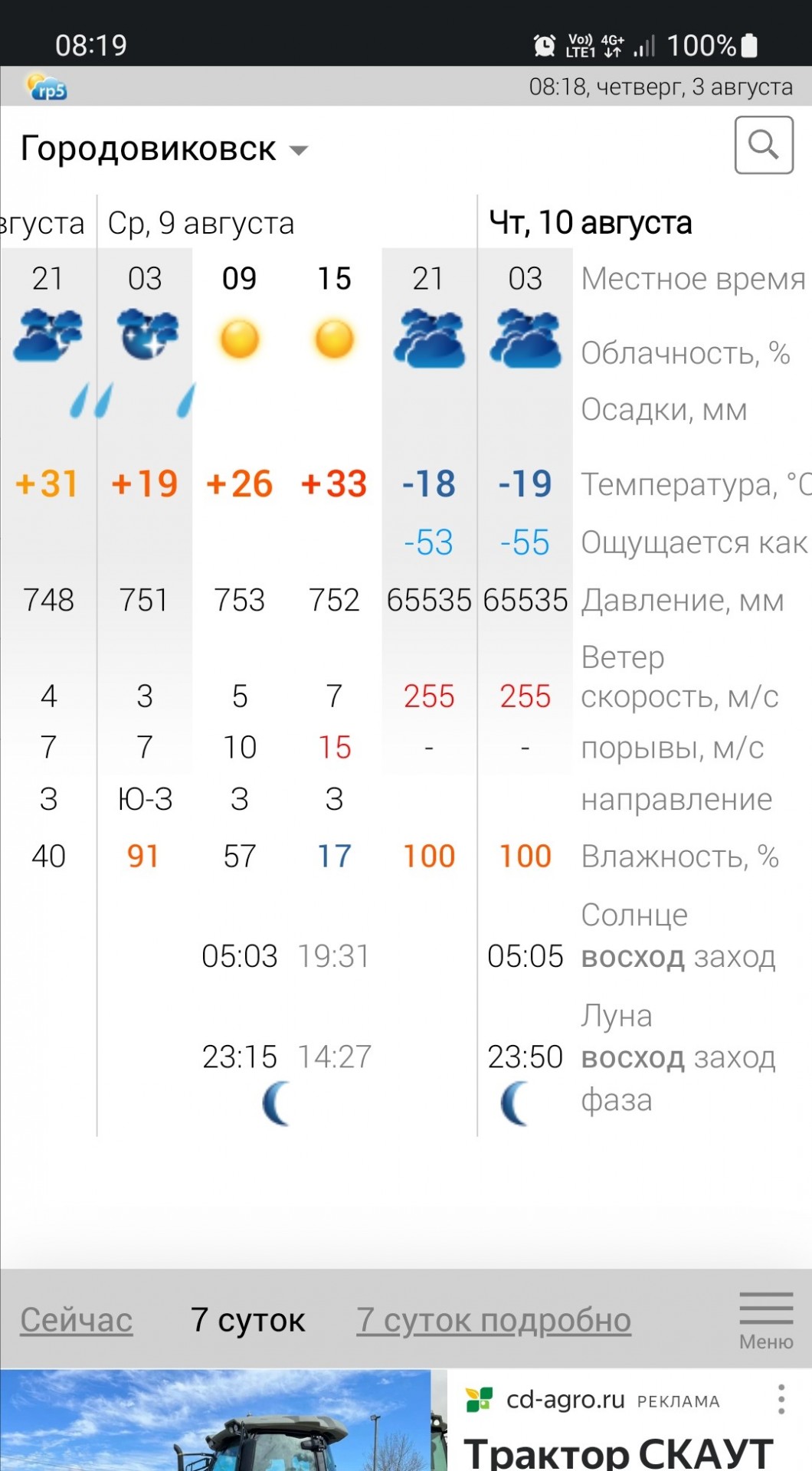Show sun заход times
The height and width of the screenshot is (1471, 812).
tap(735, 956)
